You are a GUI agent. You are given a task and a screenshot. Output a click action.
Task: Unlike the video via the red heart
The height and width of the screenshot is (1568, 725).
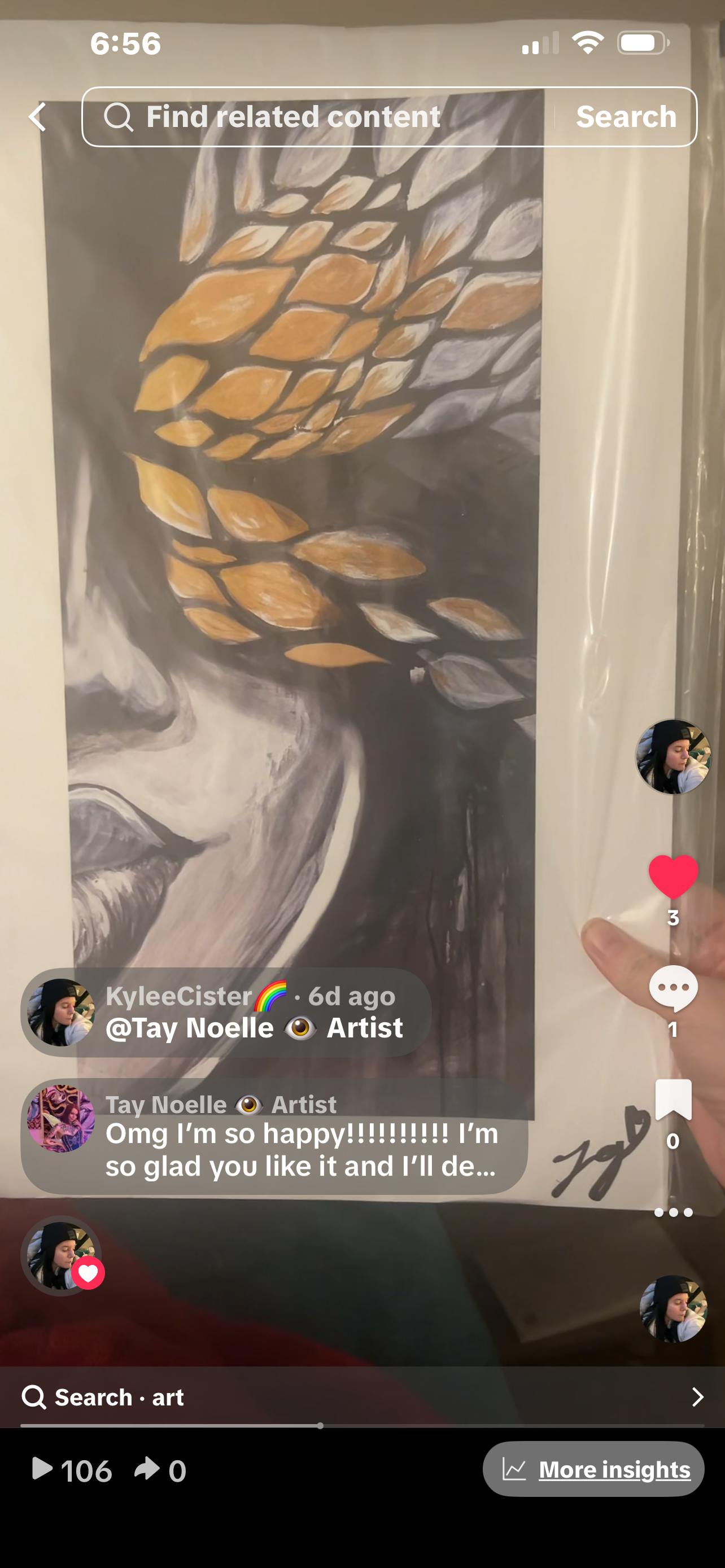672,877
